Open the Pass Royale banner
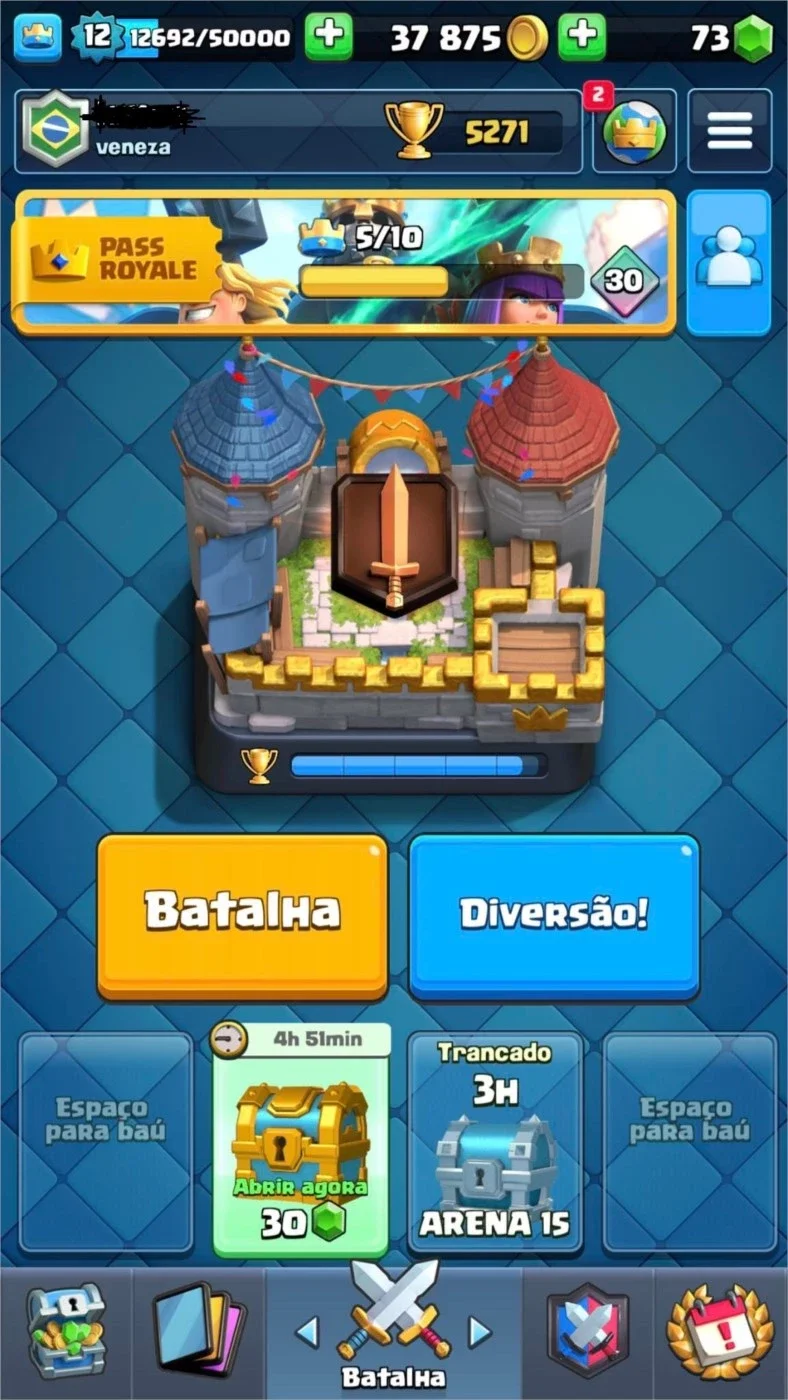 point(343,262)
